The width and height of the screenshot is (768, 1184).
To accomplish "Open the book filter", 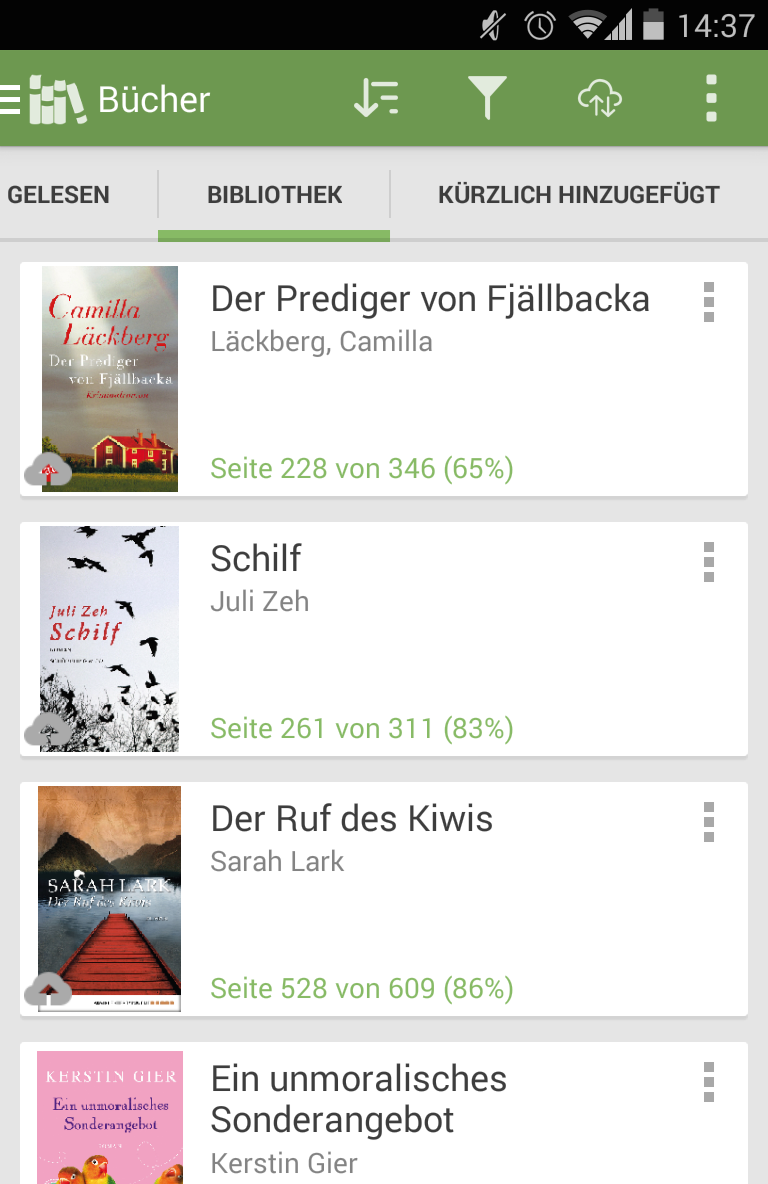I will (488, 98).
